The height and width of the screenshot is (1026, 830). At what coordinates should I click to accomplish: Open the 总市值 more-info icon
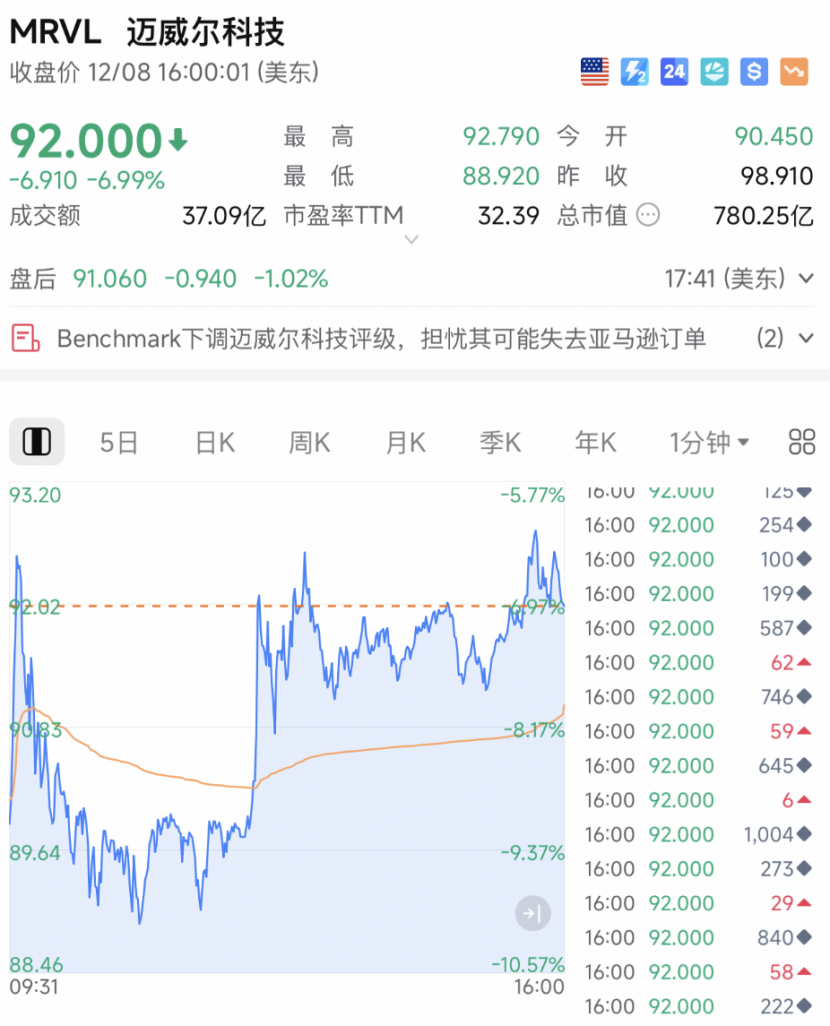click(648, 215)
